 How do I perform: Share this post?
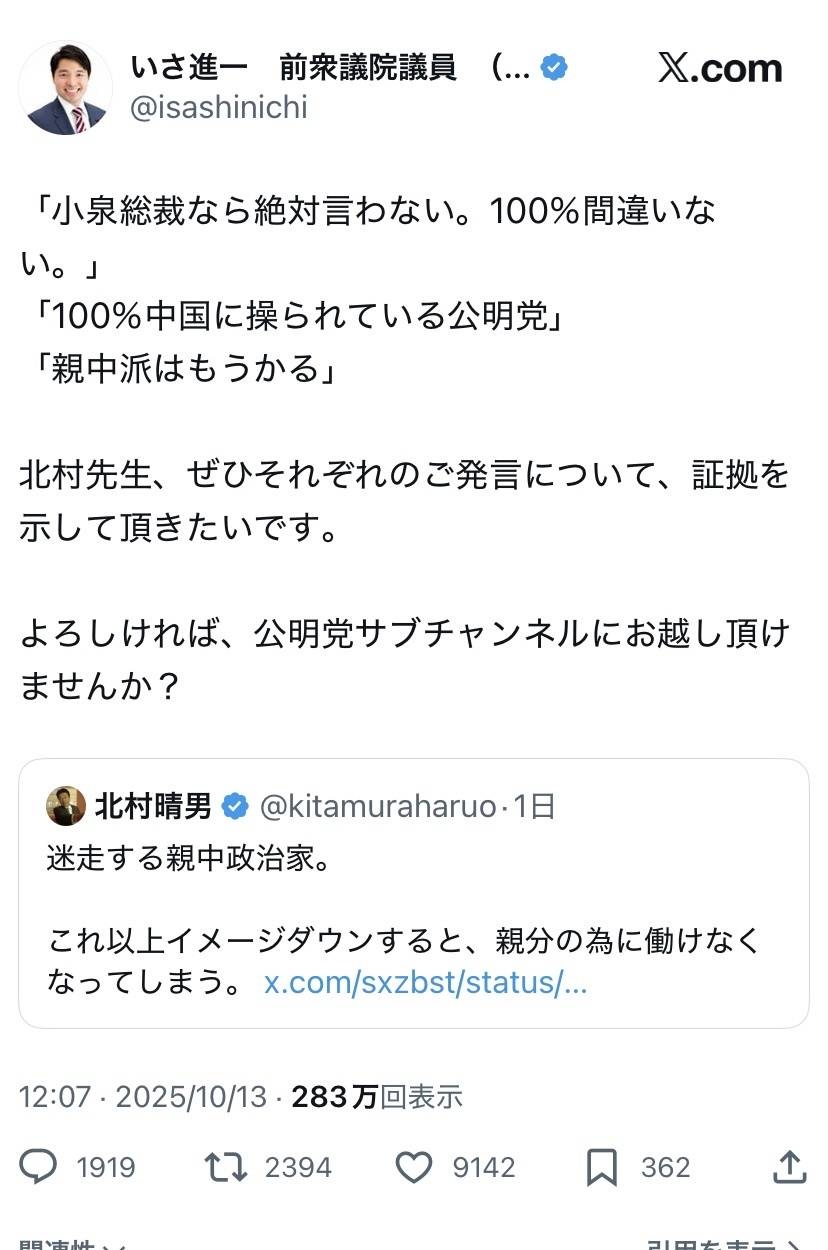789,1166
